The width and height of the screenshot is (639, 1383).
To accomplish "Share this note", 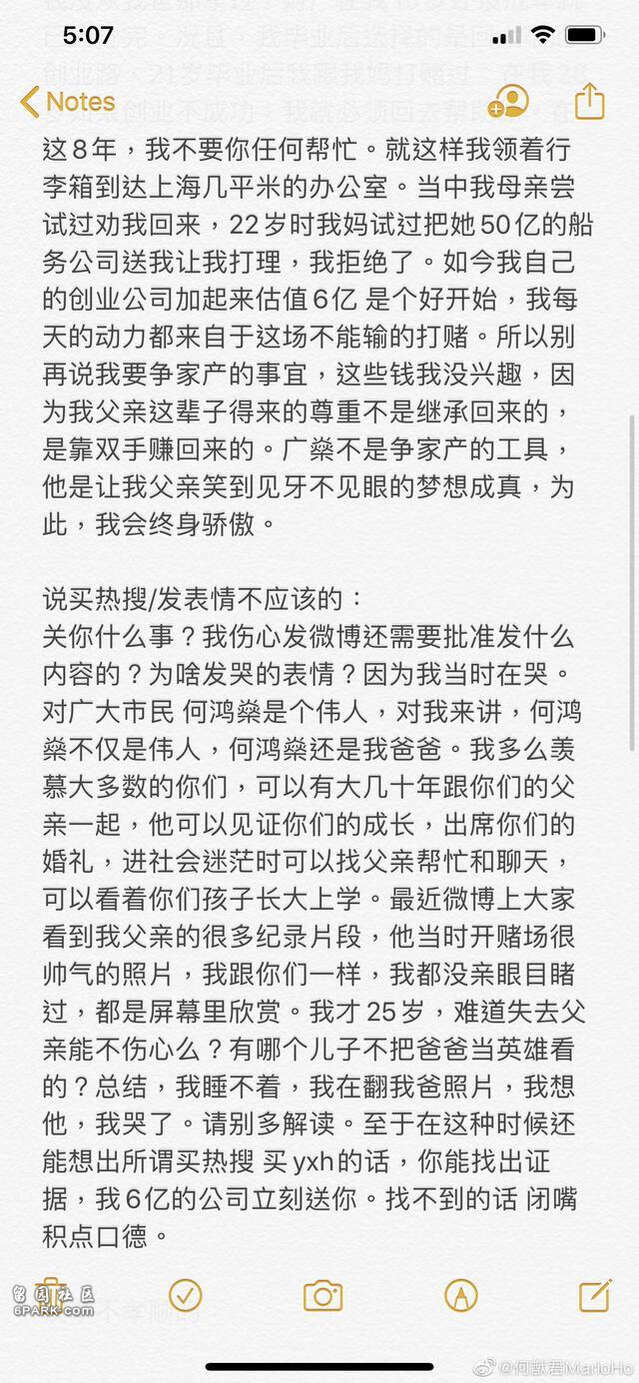I will pos(590,101).
